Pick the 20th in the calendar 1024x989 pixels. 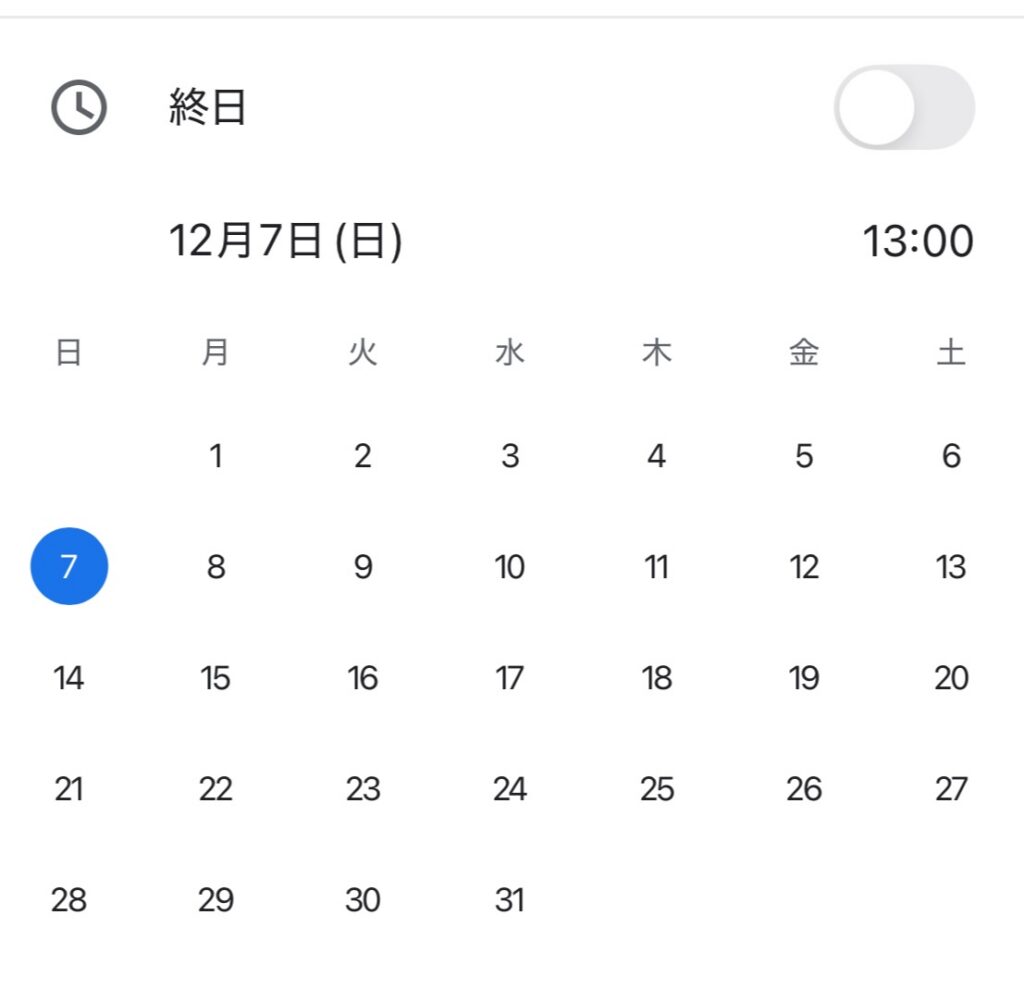point(950,678)
